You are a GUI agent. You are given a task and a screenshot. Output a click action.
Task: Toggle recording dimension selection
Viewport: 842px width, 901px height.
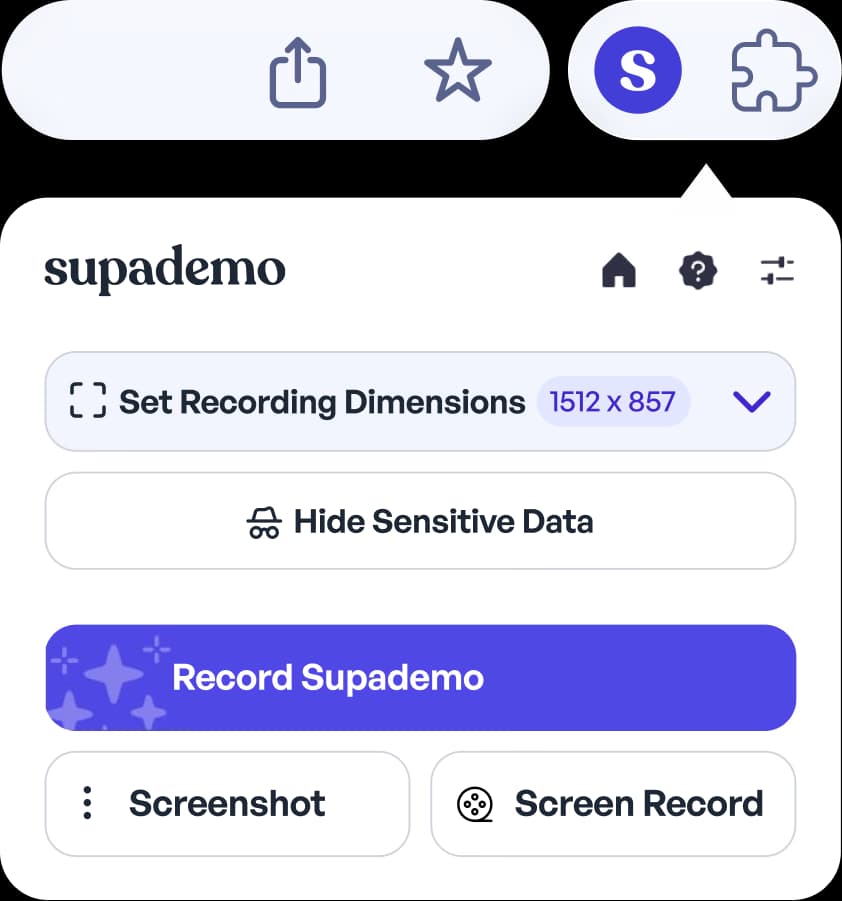[420, 401]
